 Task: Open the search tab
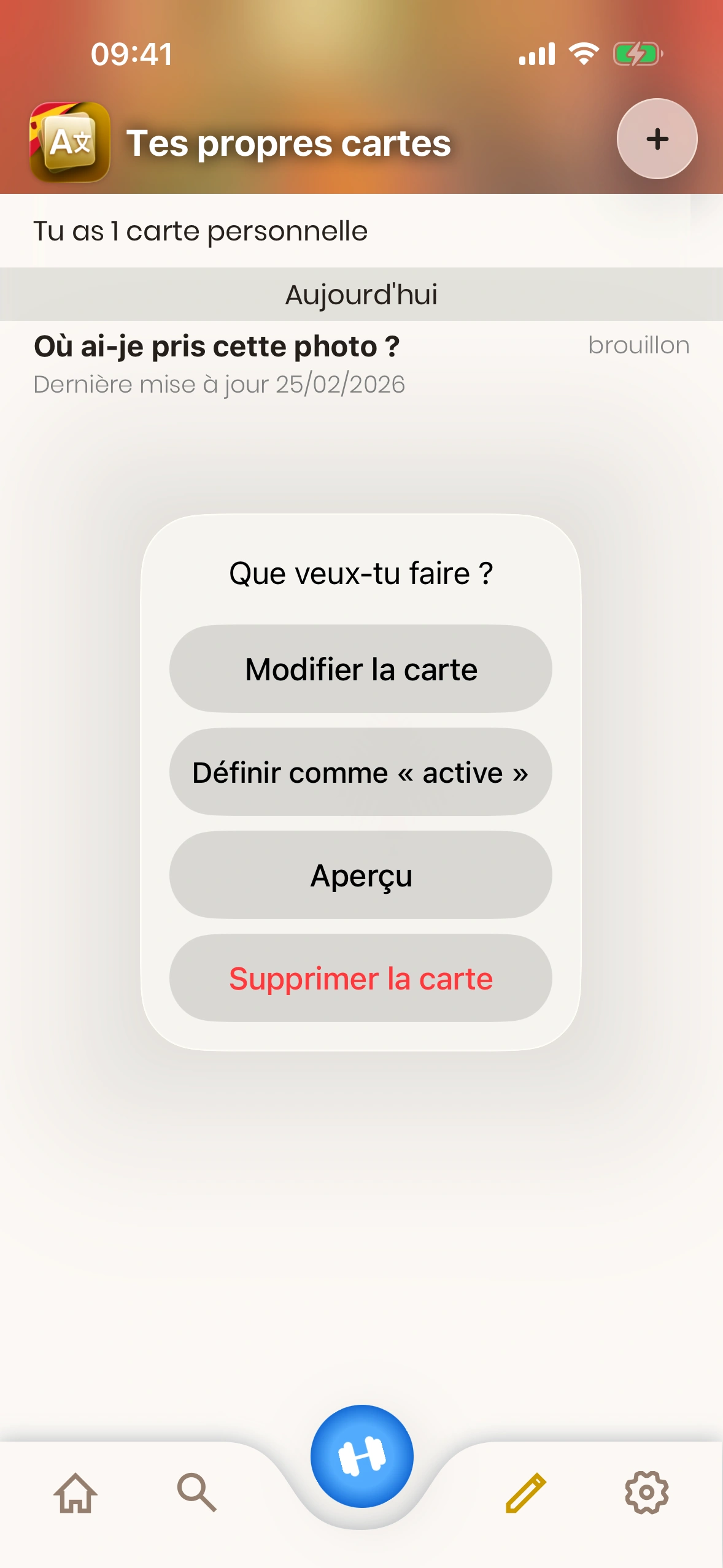(196, 1492)
